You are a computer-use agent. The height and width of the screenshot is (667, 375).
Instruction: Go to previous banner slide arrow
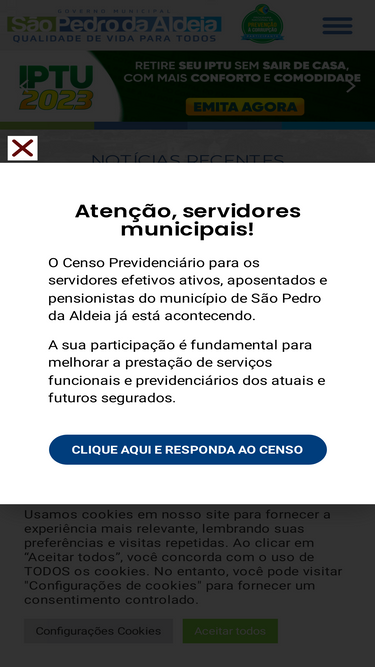24,86
